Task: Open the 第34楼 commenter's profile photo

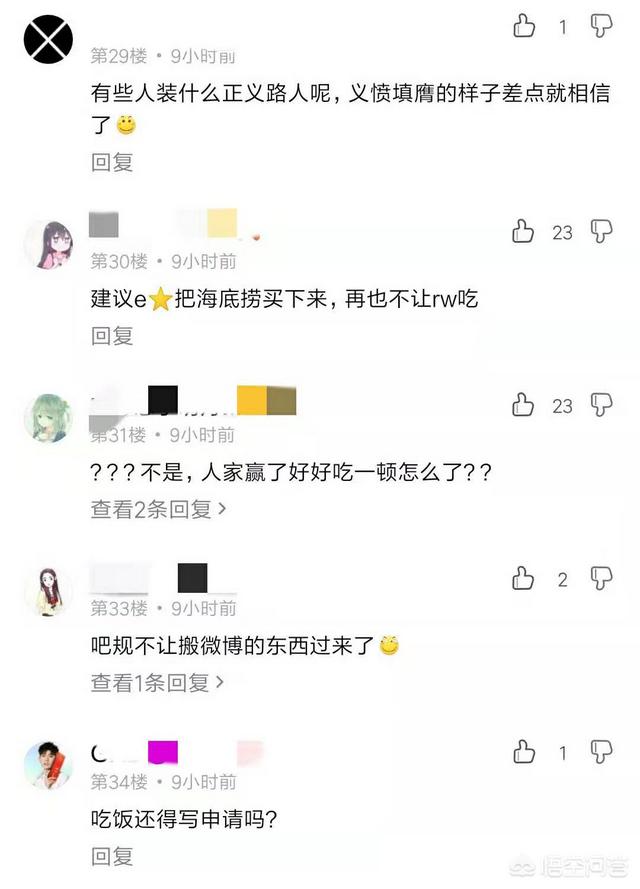Action: pos(48,765)
